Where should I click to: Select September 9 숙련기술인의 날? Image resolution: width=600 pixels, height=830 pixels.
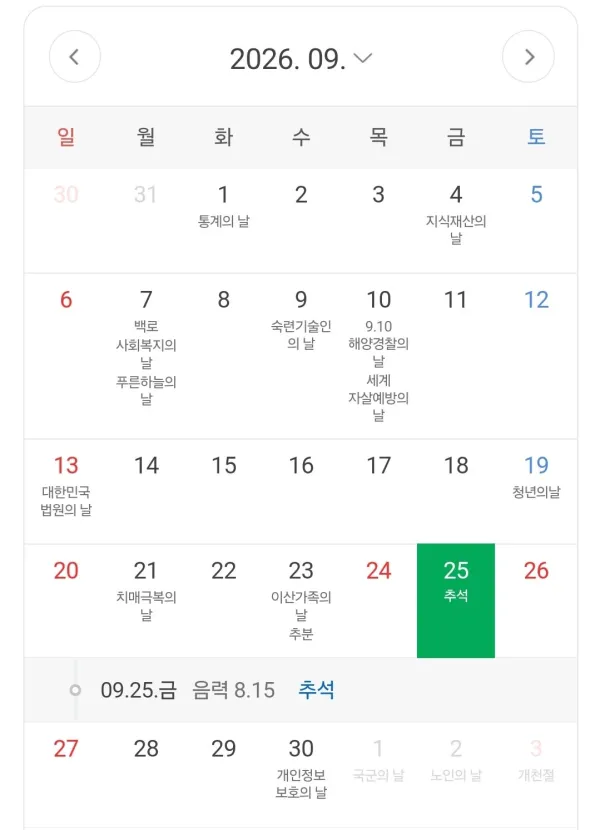click(301, 356)
